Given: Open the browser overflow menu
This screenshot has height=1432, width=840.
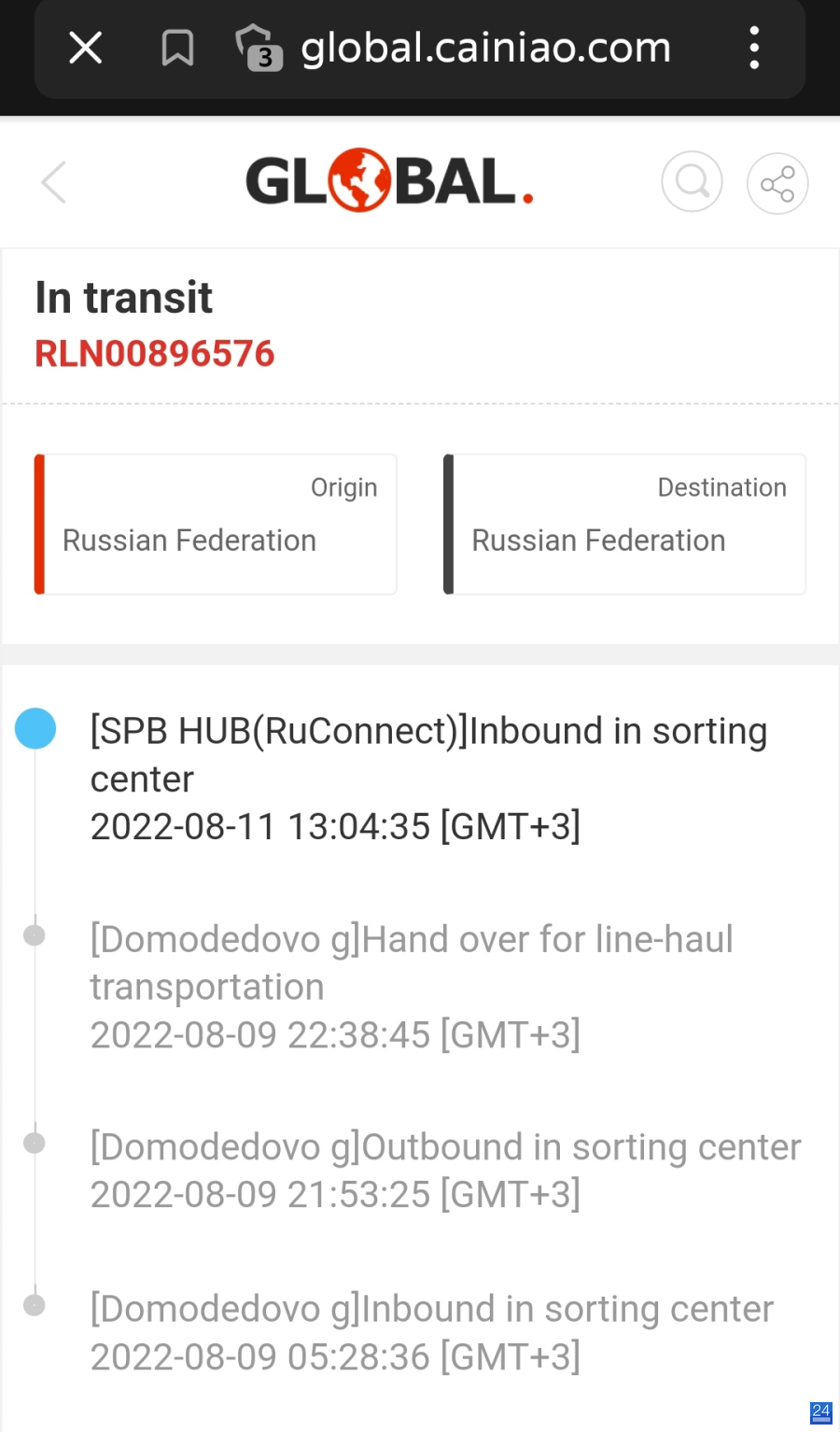Looking at the screenshot, I should 754,48.
